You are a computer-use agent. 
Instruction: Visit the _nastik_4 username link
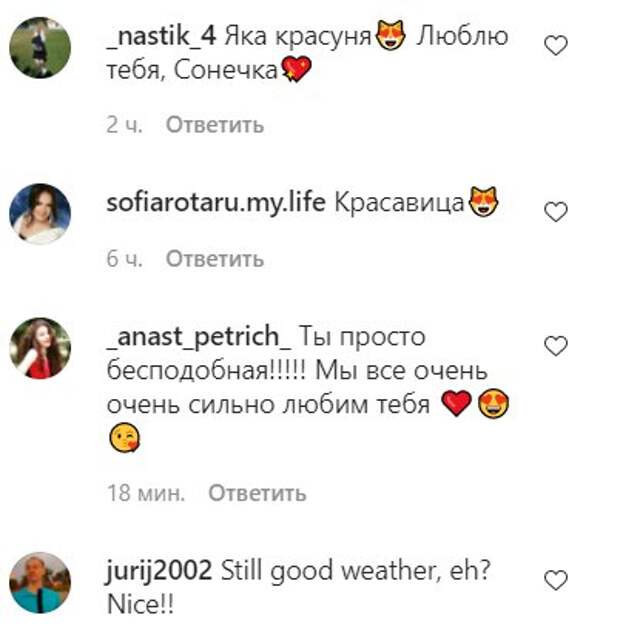(x=157, y=37)
